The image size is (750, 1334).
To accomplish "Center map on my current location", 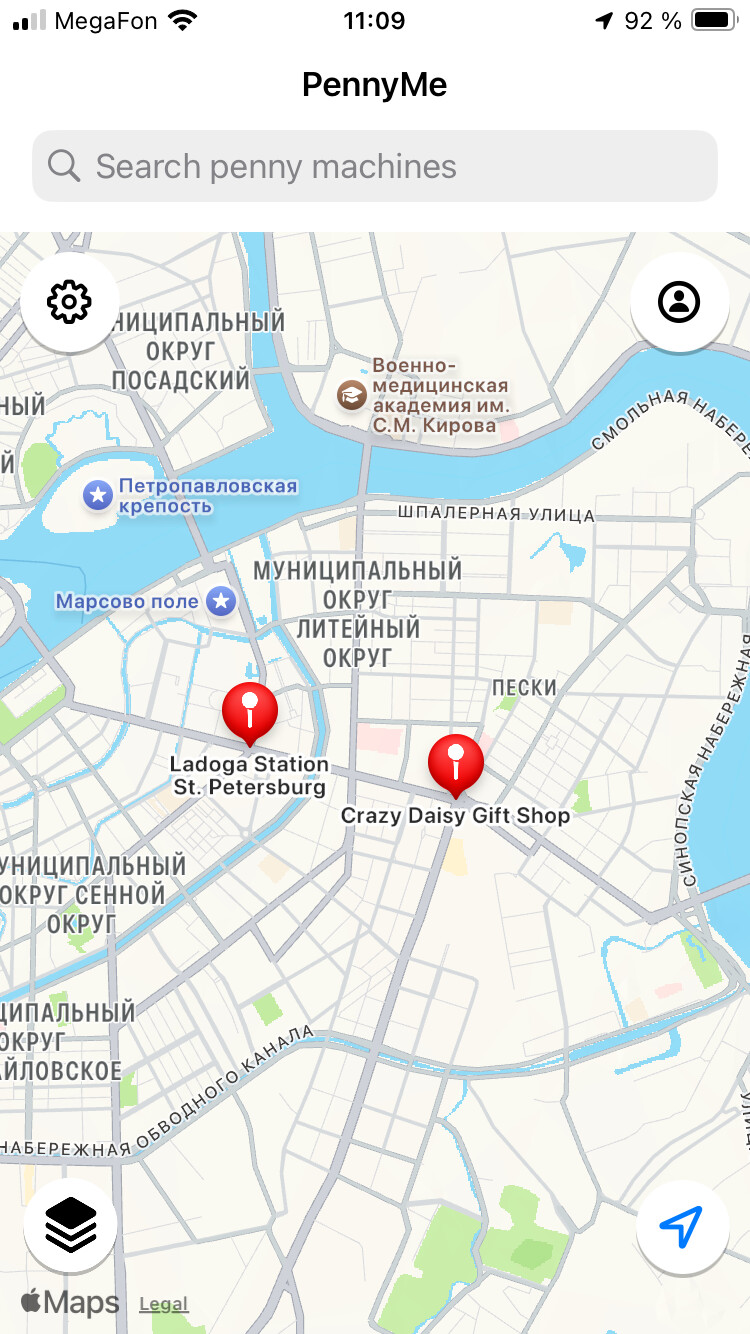I will coord(682,1226).
